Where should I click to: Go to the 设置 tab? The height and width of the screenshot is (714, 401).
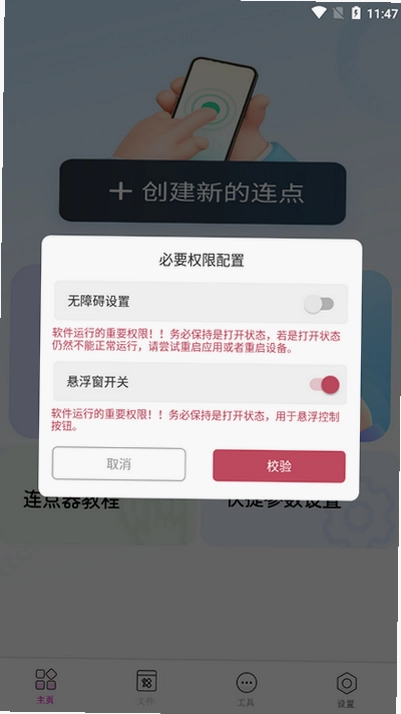[346, 689]
